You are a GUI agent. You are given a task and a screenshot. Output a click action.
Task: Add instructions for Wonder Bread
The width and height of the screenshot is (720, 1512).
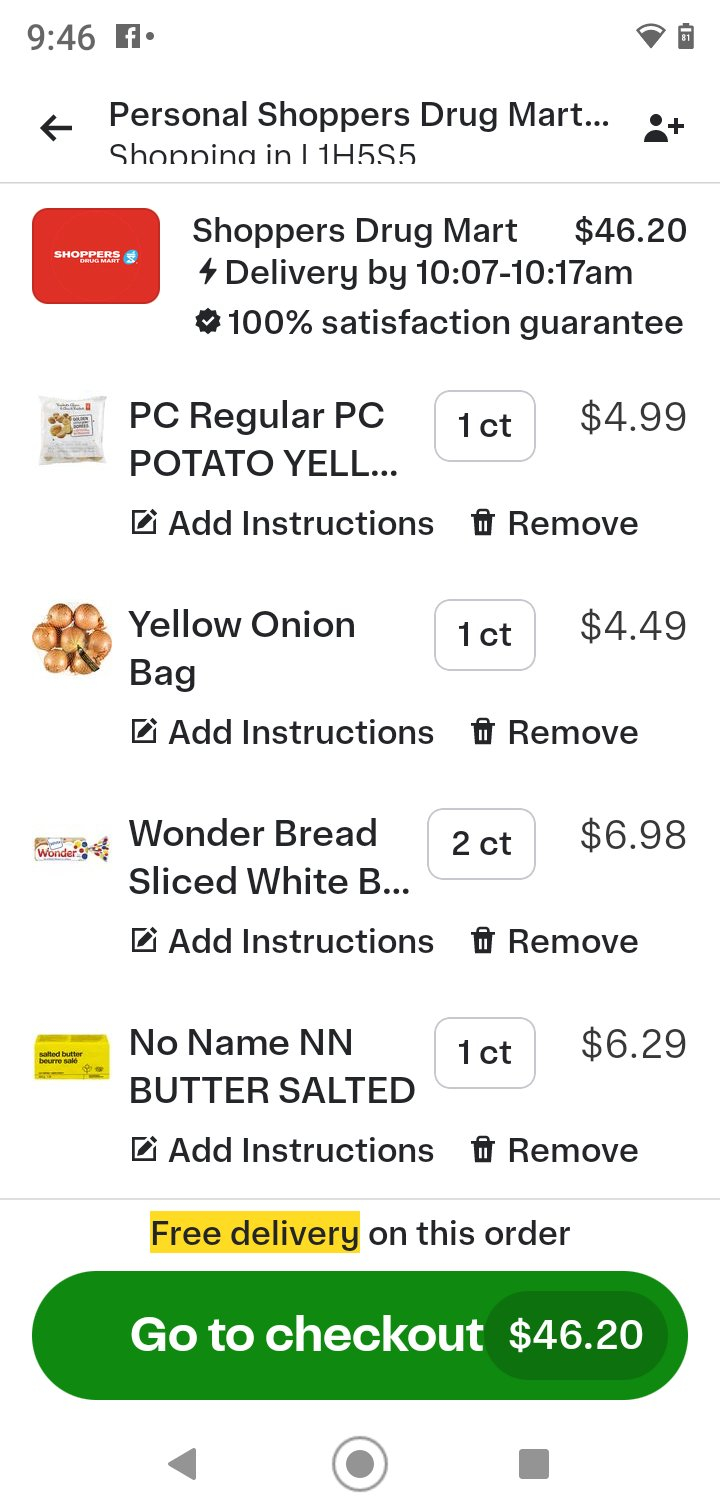[x=283, y=941]
